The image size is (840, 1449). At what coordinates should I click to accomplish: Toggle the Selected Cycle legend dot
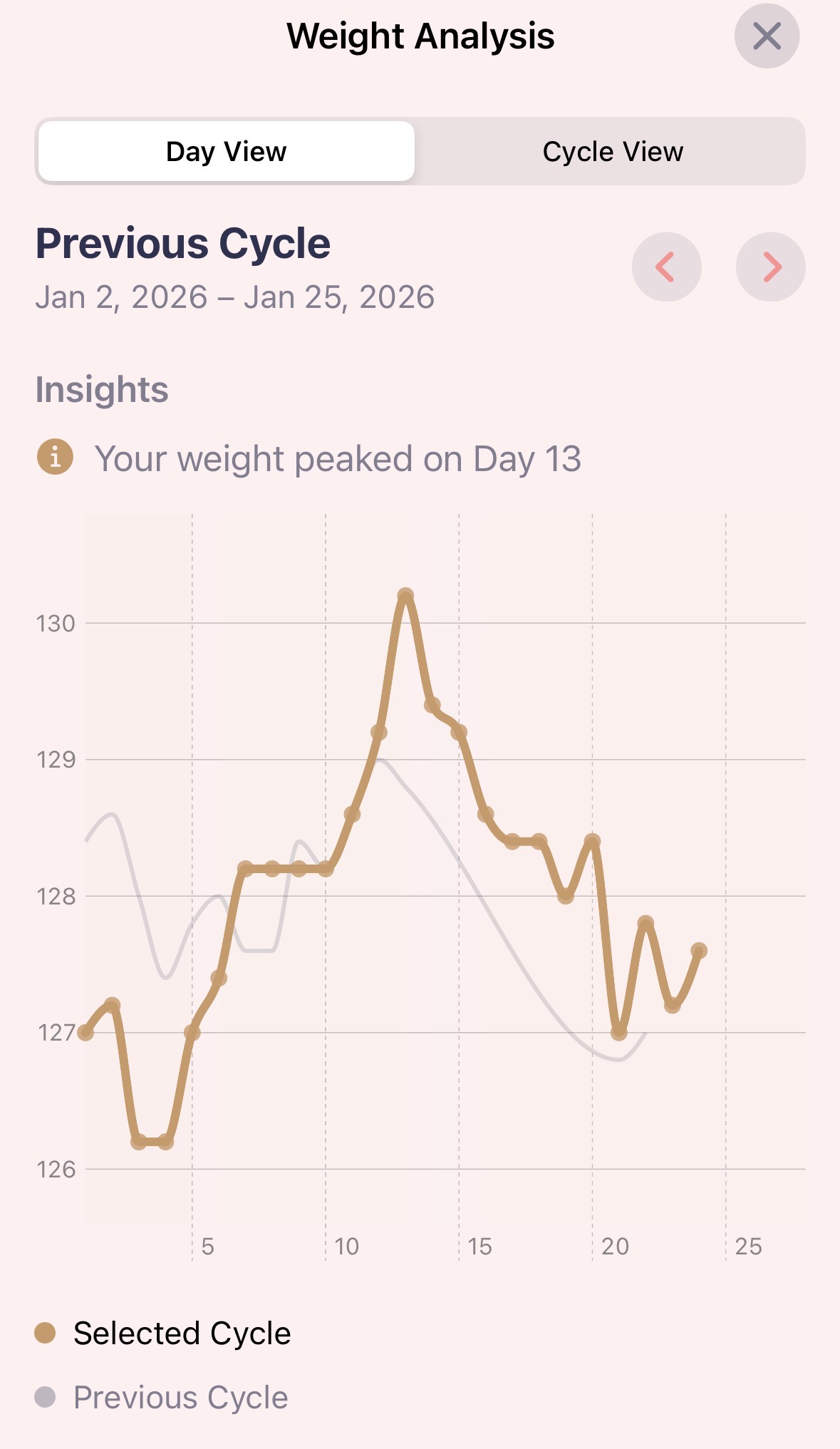tap(43, 1331)
